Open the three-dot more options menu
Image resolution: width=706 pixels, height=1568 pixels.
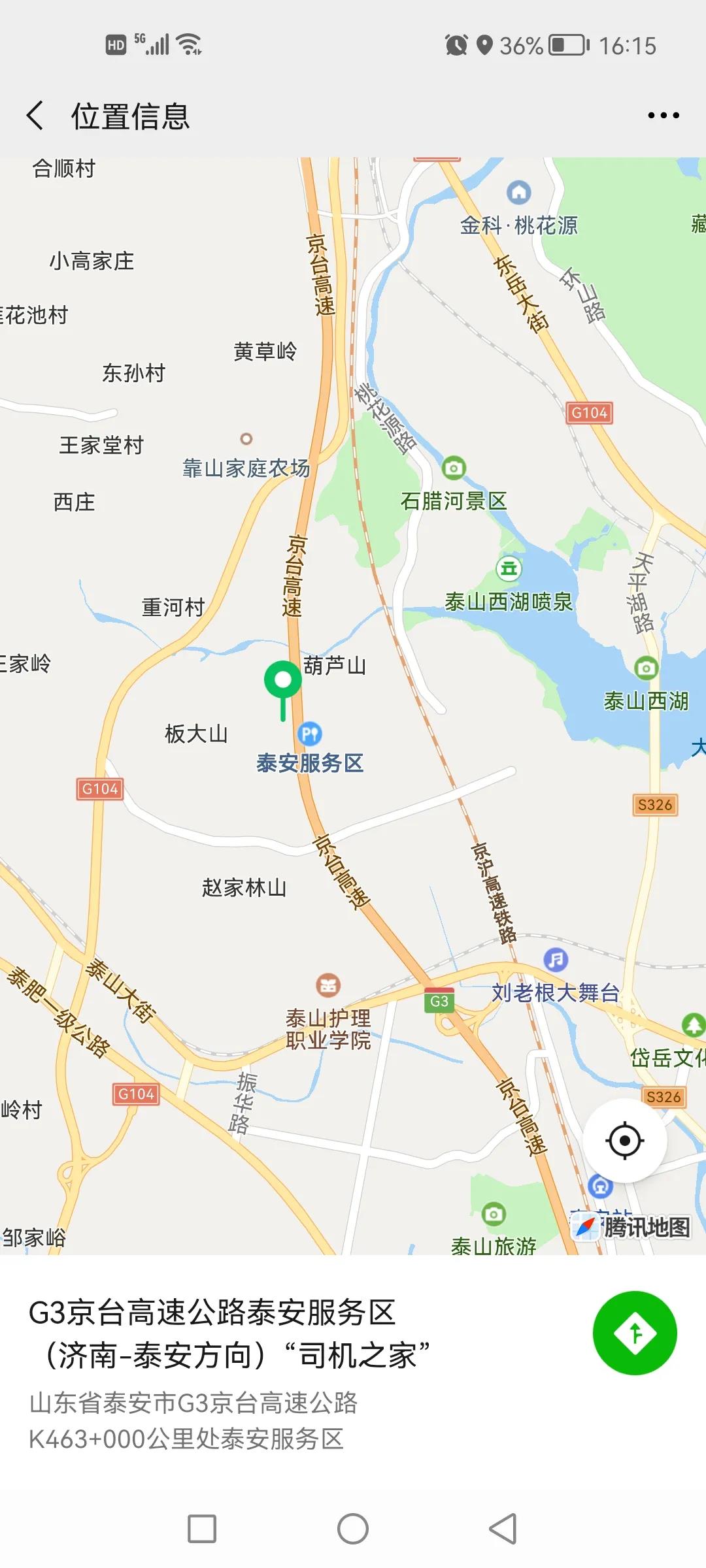pos(663,116)
